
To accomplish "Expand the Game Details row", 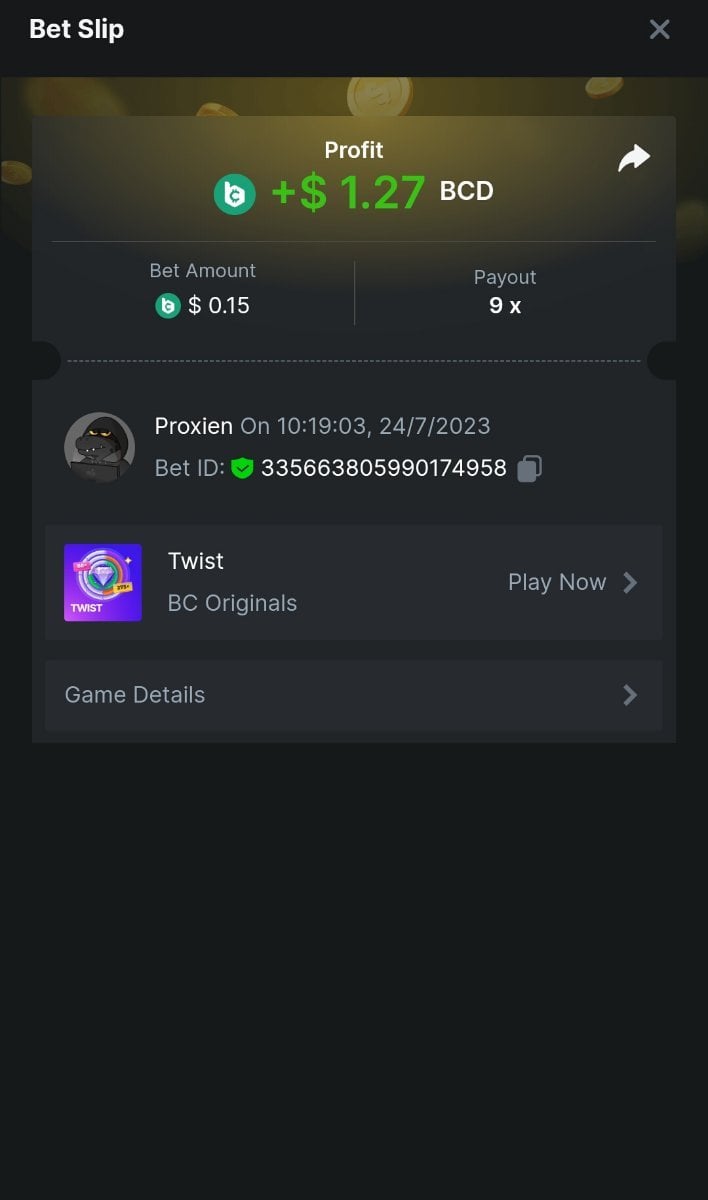I will click(x=353, y=695).
